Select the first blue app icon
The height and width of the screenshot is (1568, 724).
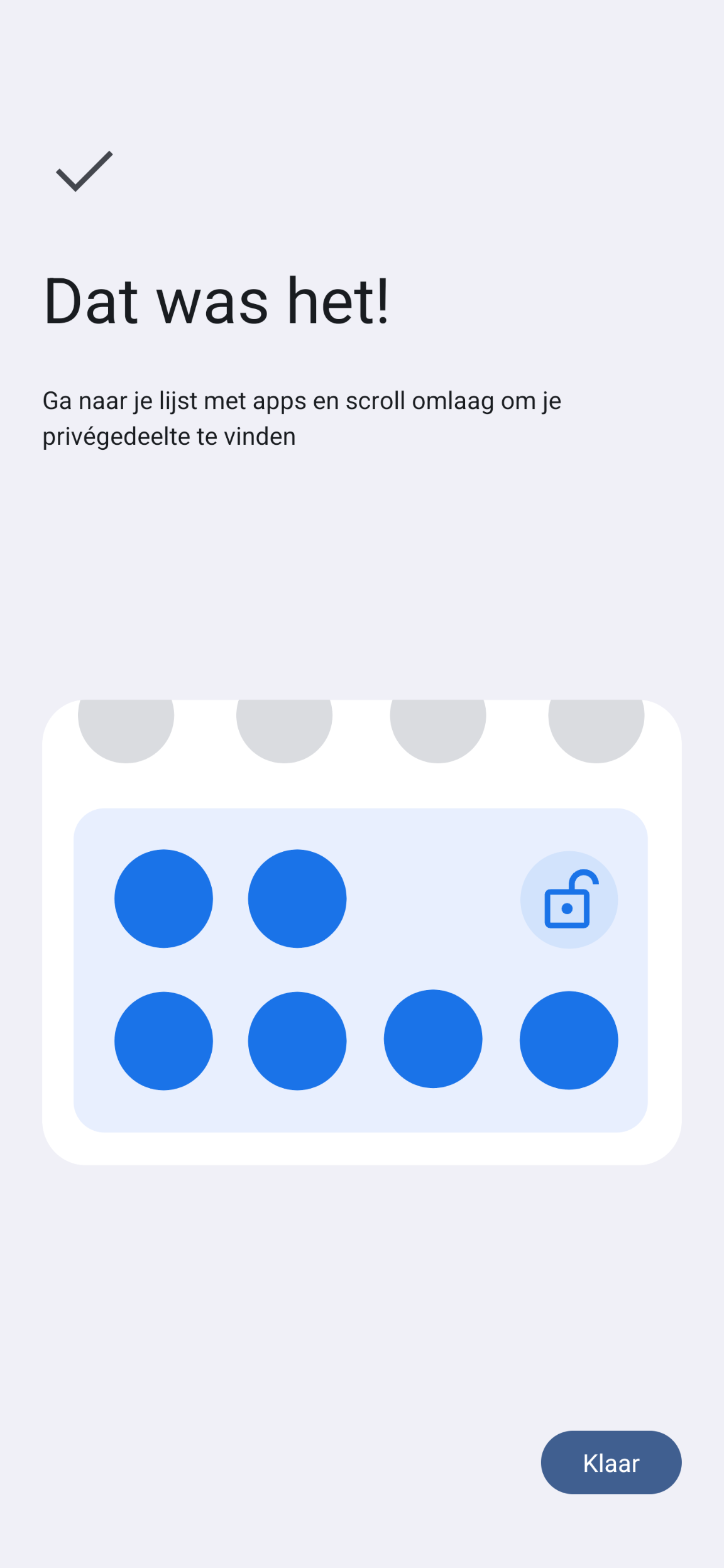[163, 898]
